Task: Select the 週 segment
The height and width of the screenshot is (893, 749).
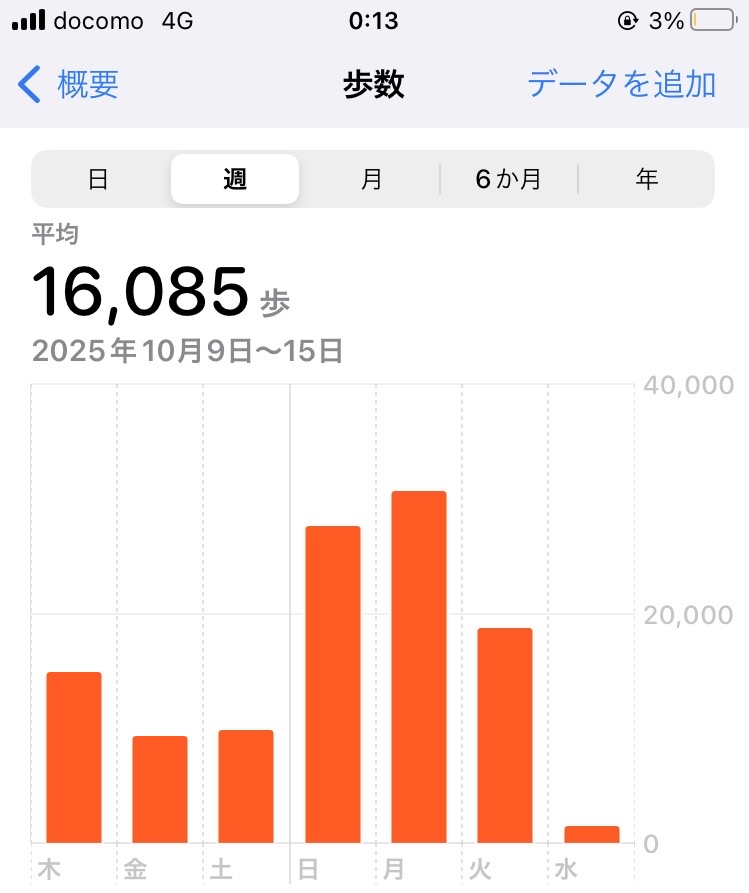Action: coord(235,180)
